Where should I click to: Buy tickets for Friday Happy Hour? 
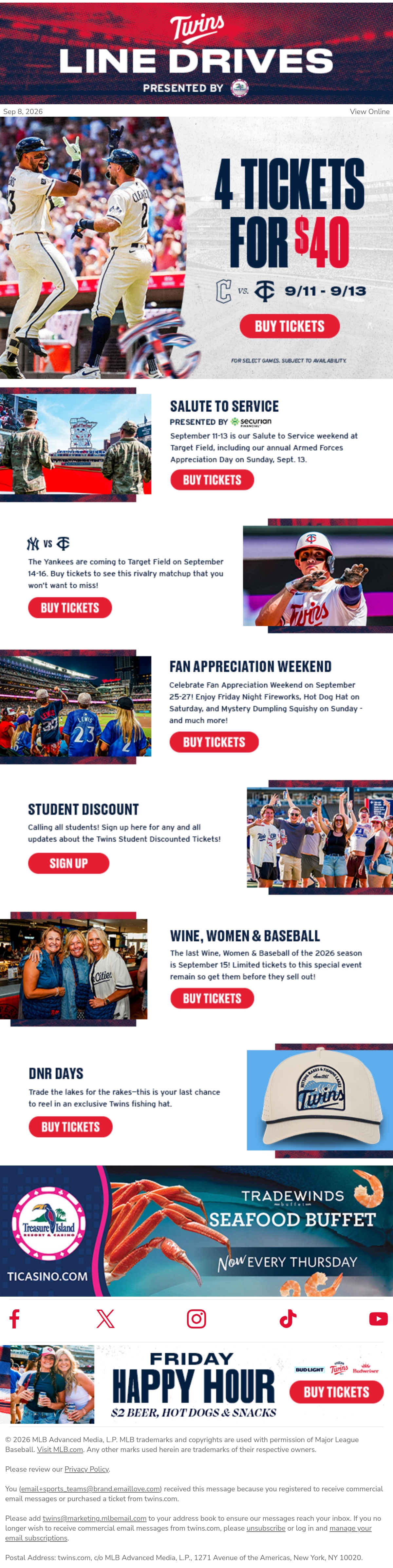(336, 1391)
